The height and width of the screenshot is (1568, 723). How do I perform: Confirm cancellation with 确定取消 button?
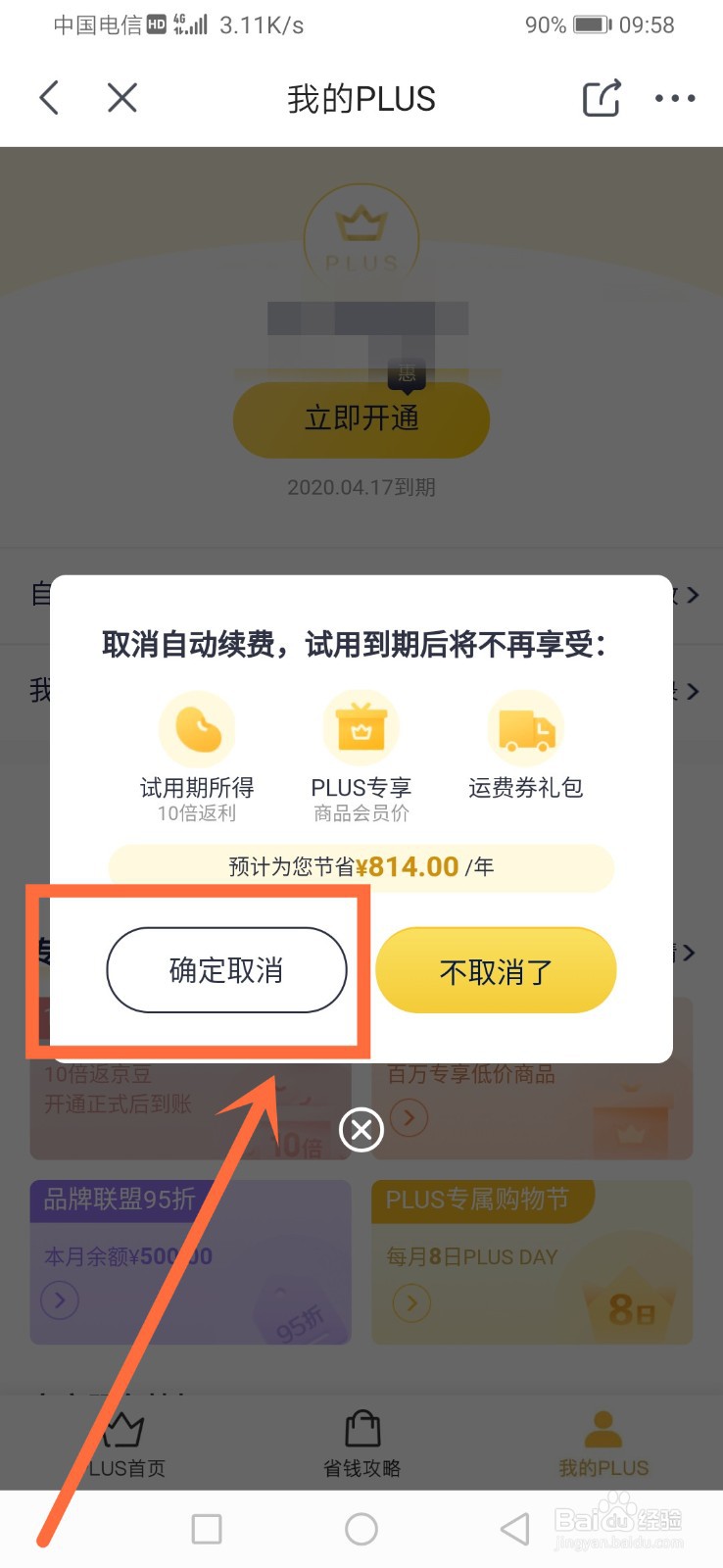point(226,969)
